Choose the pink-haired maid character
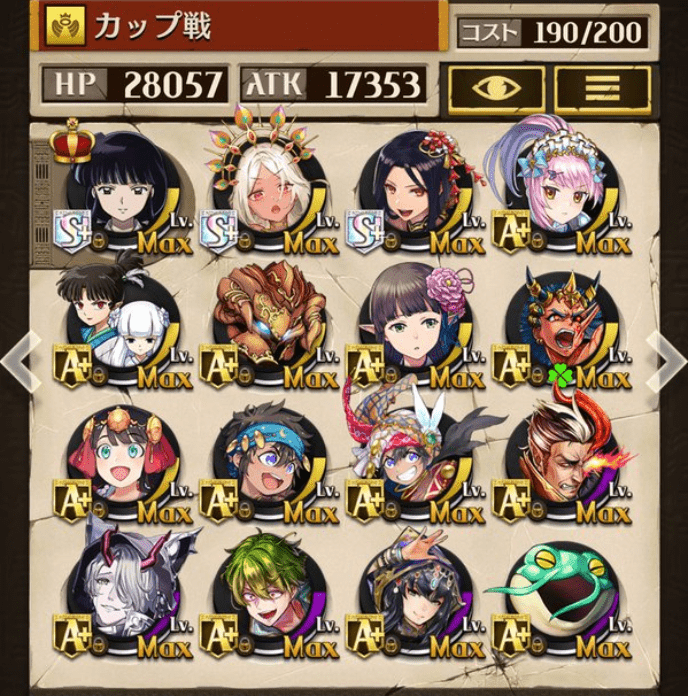 point(560,190)
